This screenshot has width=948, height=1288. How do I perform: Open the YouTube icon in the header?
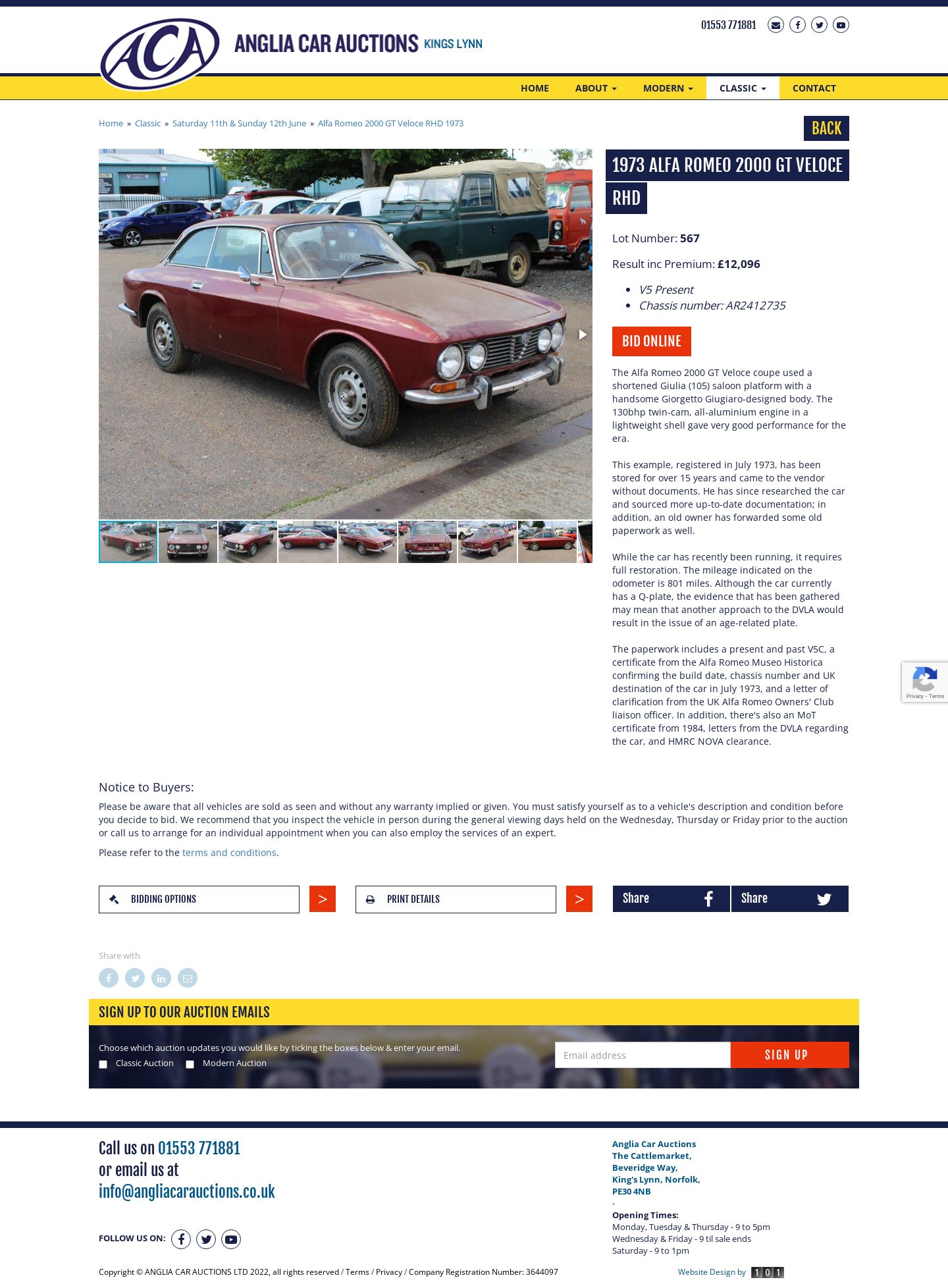841,25
